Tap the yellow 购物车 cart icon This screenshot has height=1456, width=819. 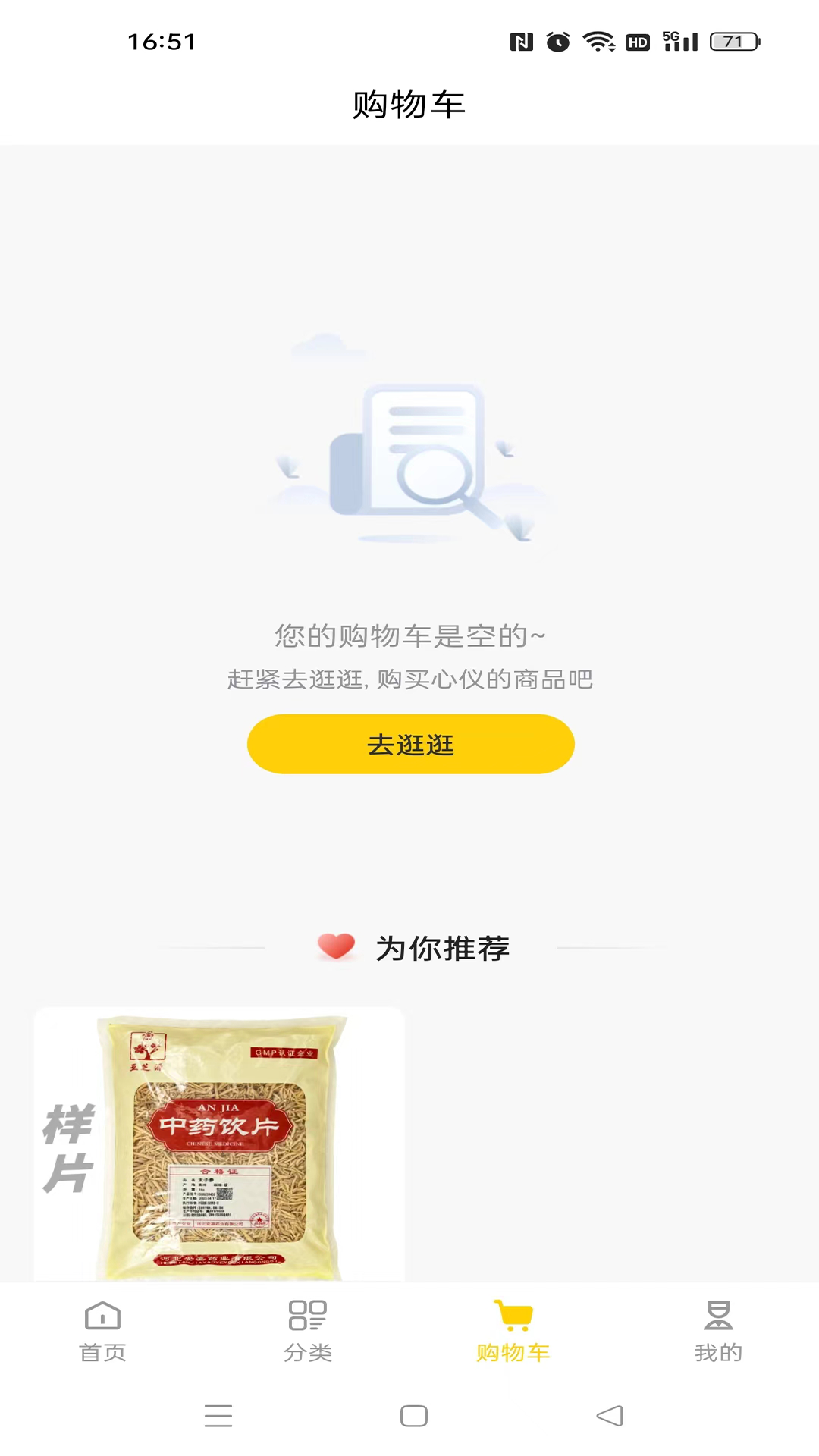click(x=512, y=1316)
